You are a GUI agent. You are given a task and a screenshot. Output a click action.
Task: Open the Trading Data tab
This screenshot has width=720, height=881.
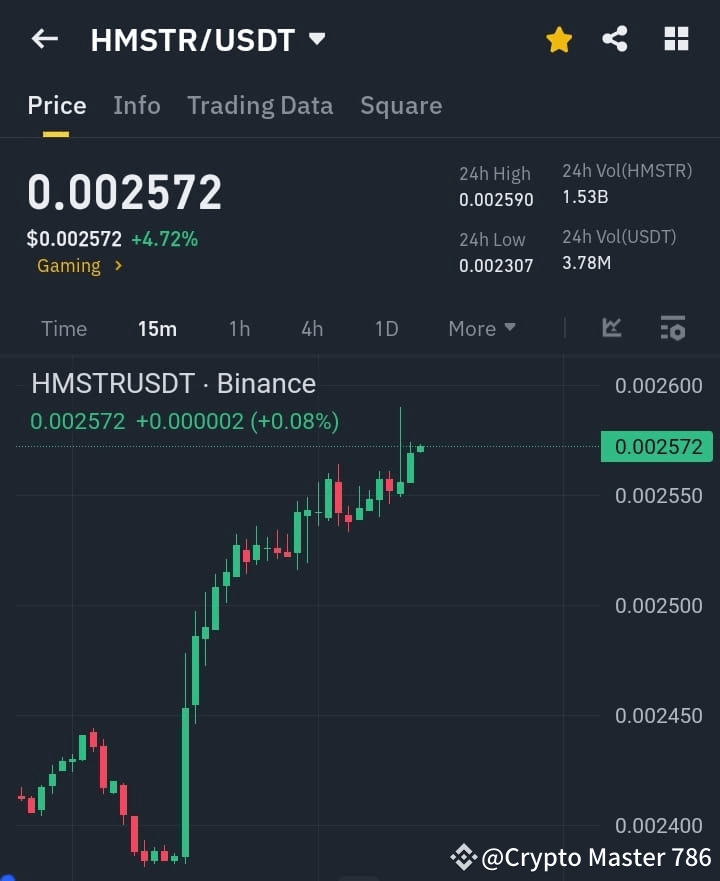click(260, 105)
